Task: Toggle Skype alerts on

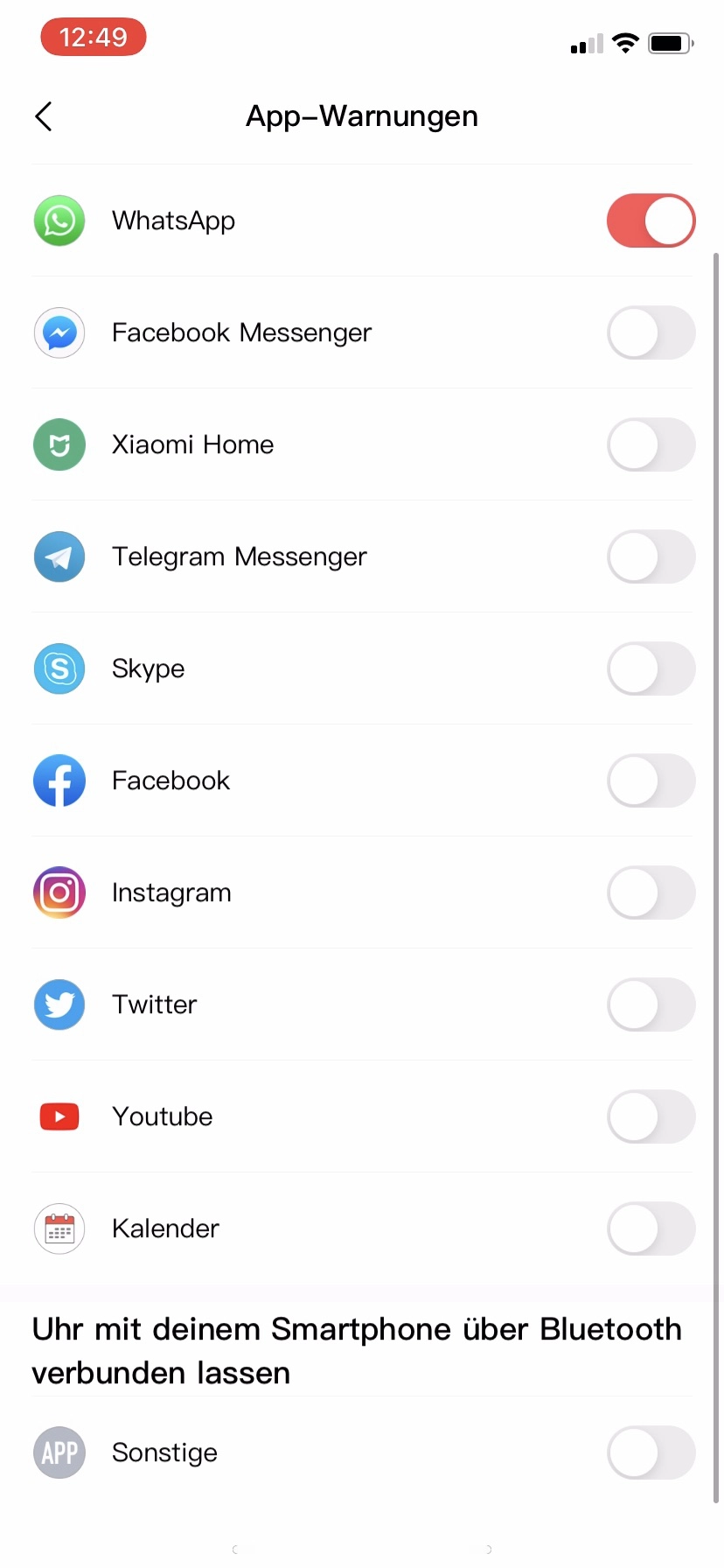Action: click(651, 668)
